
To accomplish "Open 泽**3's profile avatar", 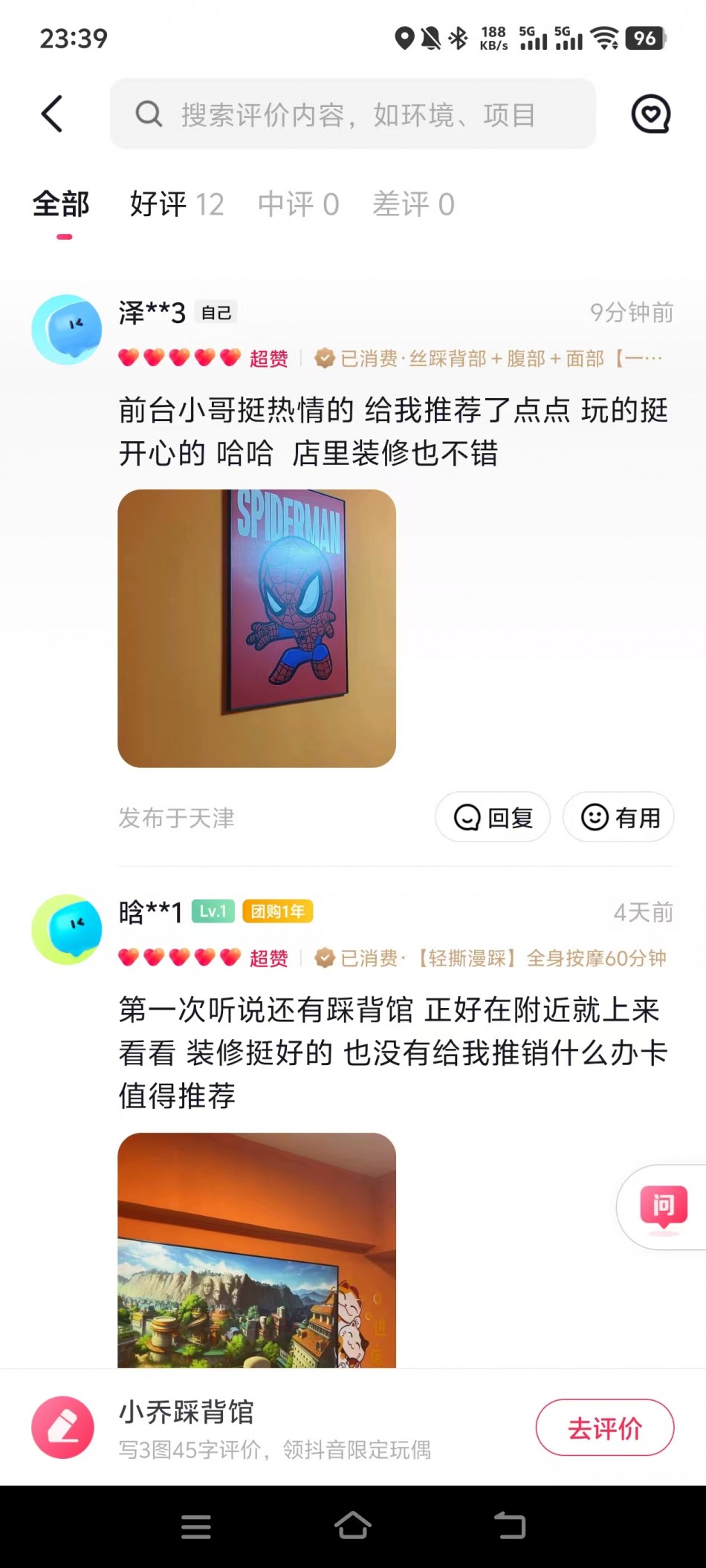I will point(67,329).
